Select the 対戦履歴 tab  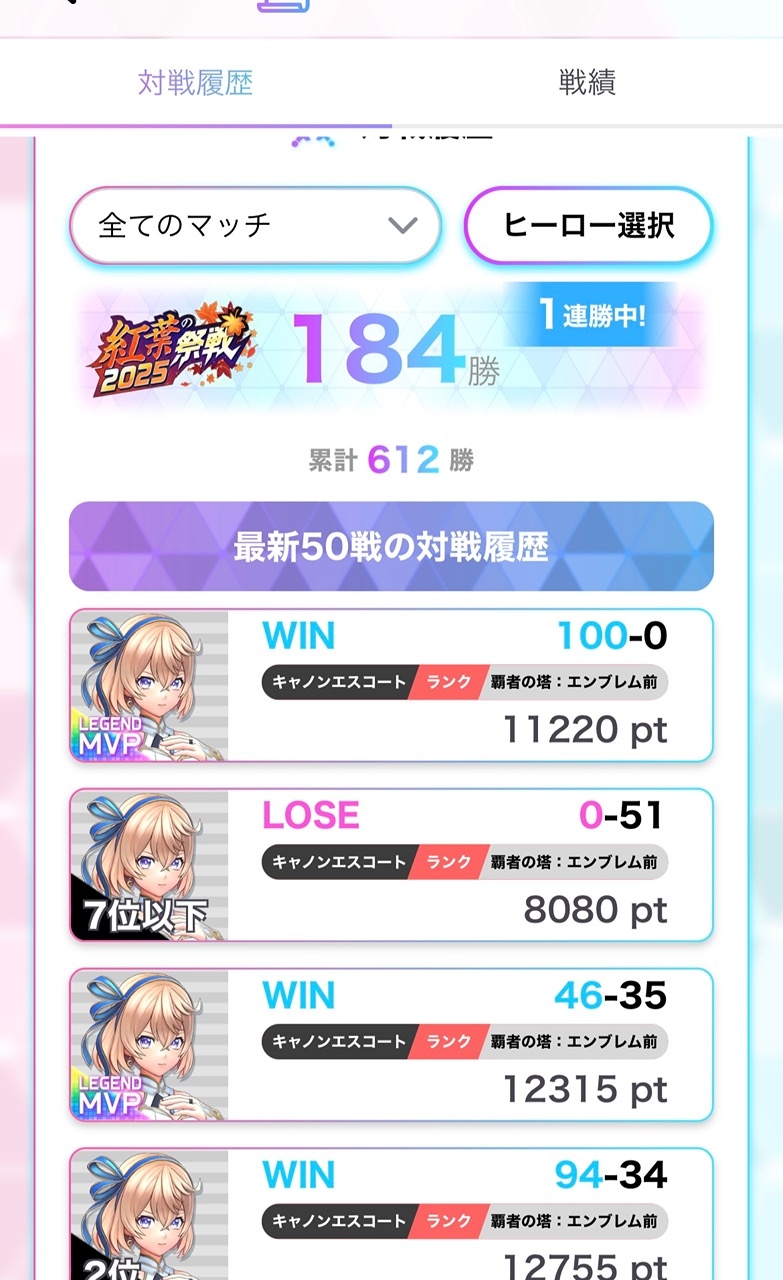click(x=195, y=83)
